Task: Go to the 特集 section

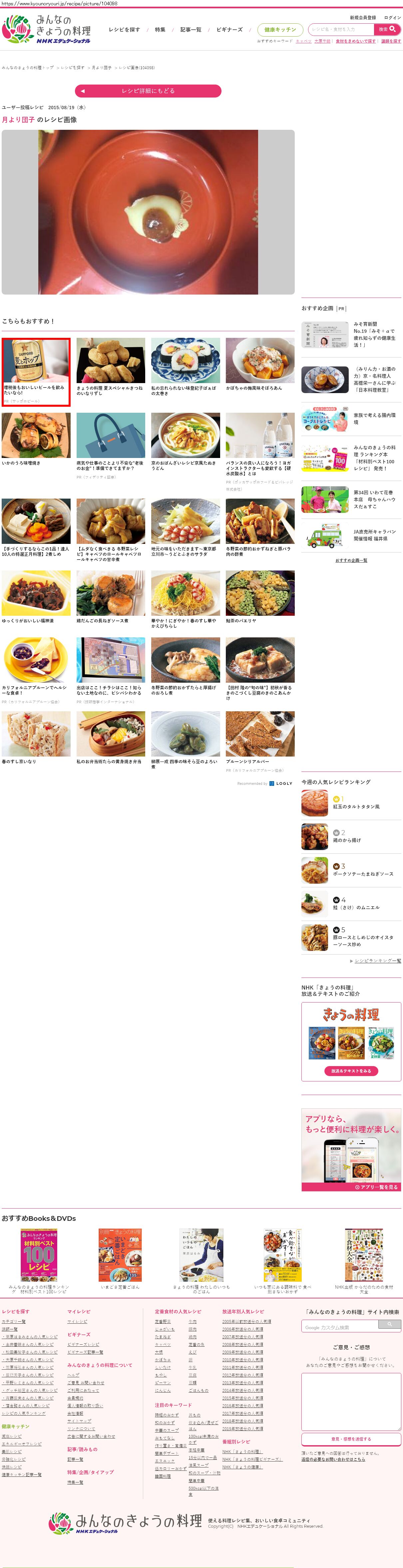Action: (160, 30)
